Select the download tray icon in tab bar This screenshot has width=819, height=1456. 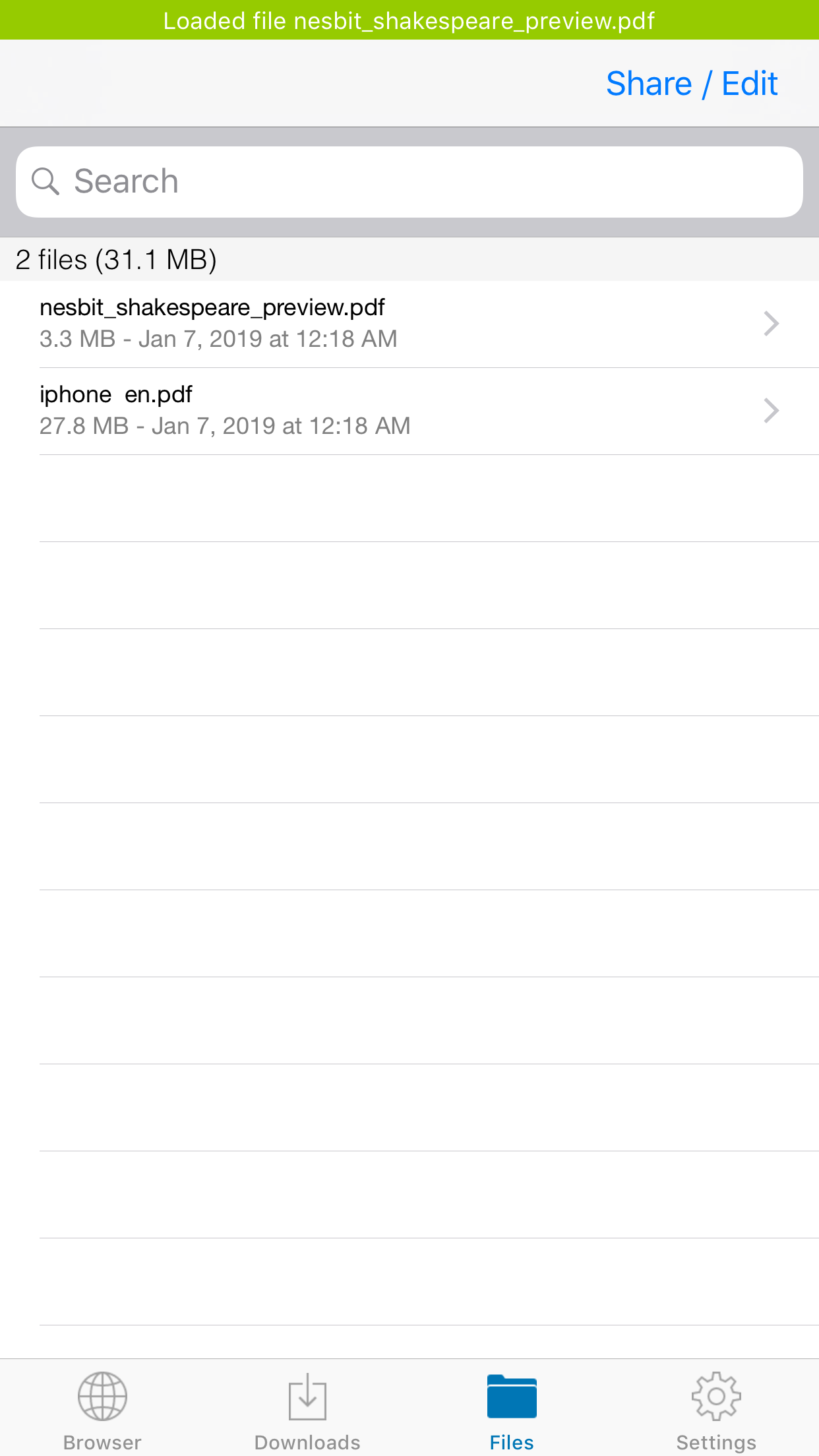click(x=307, y=1396)
